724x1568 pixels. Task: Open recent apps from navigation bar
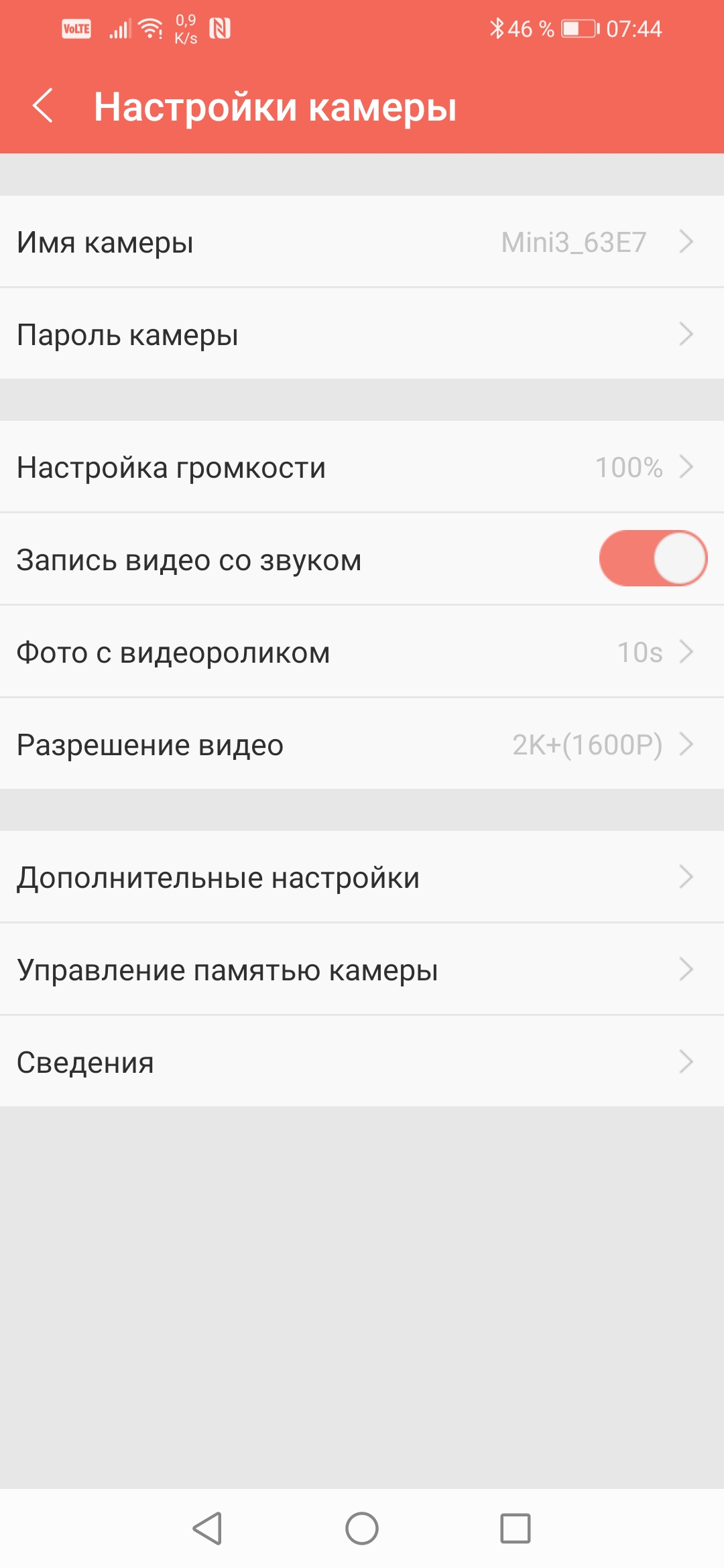(515, 1528)
